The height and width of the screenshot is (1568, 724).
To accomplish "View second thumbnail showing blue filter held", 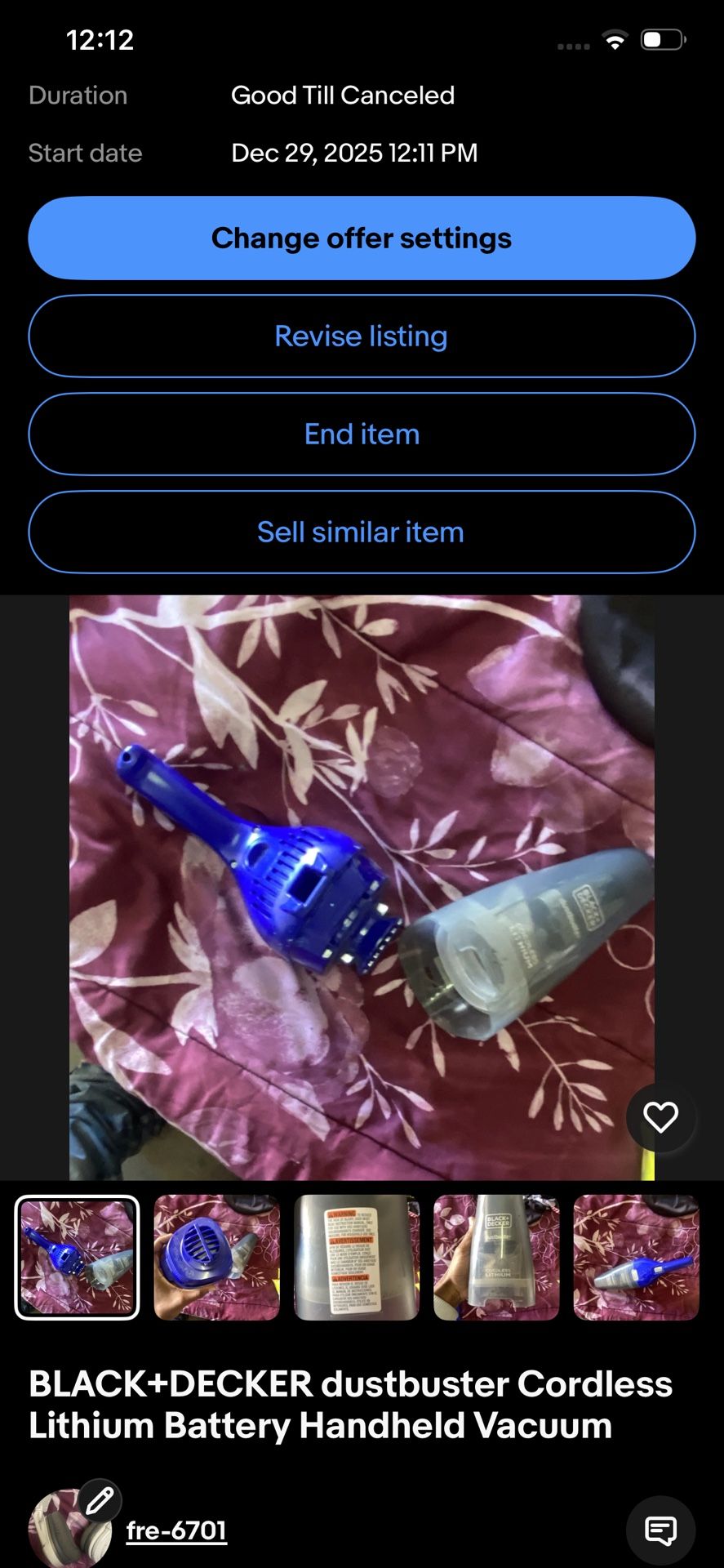I will click(217, 1258).
